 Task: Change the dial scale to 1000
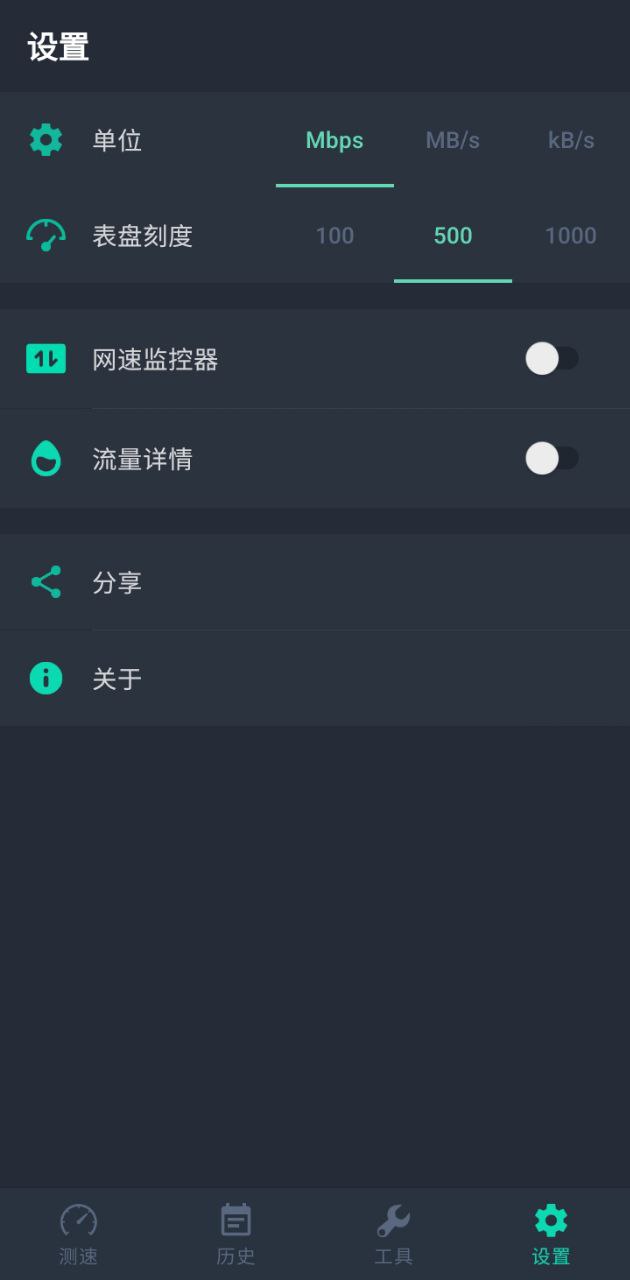(571, 236)
